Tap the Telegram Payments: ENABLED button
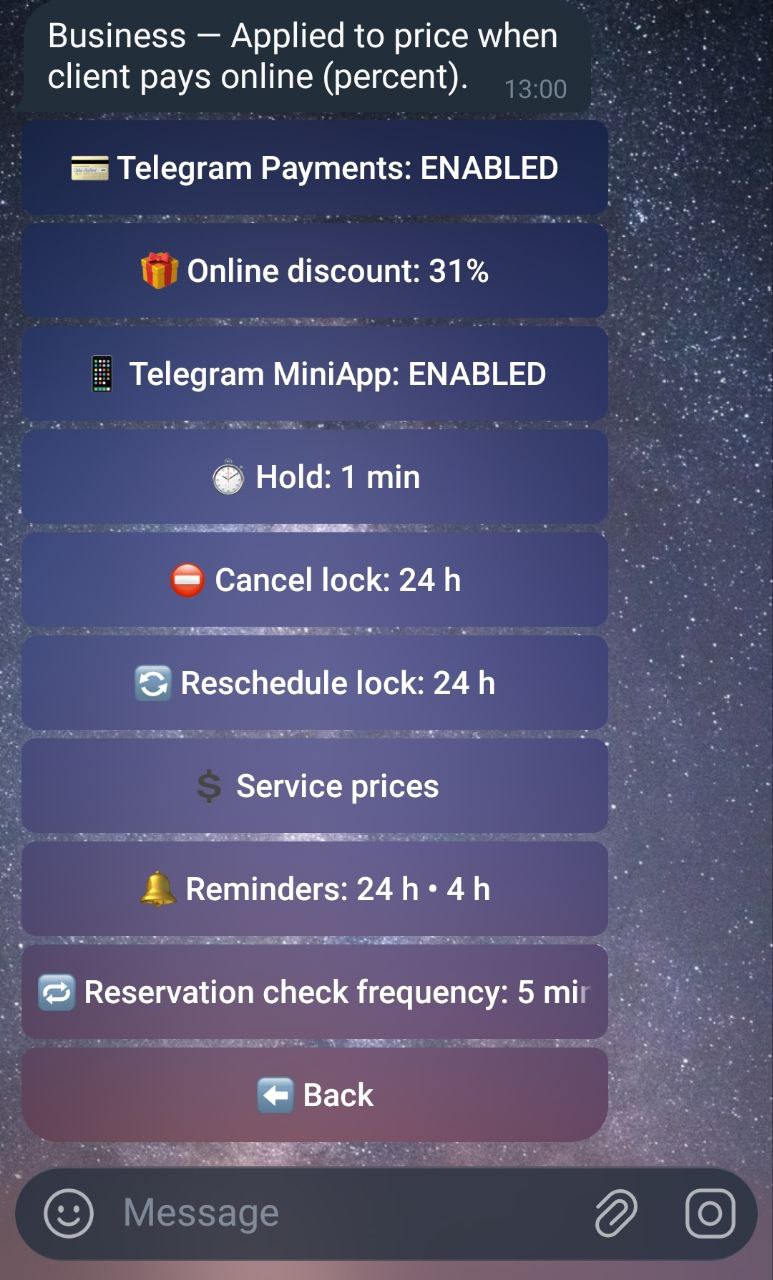773x1280 pixels. click(314, 168)
